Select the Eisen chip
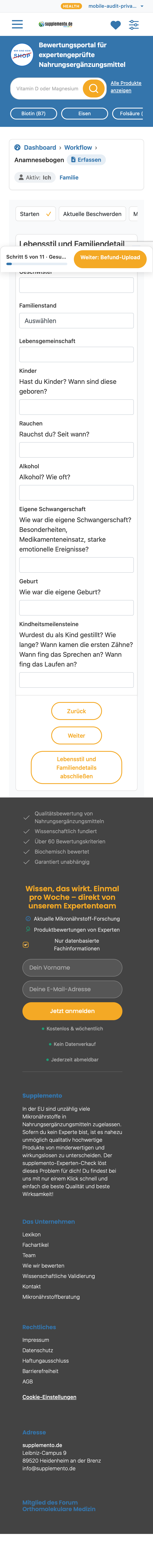 click(x=85, y=113)
